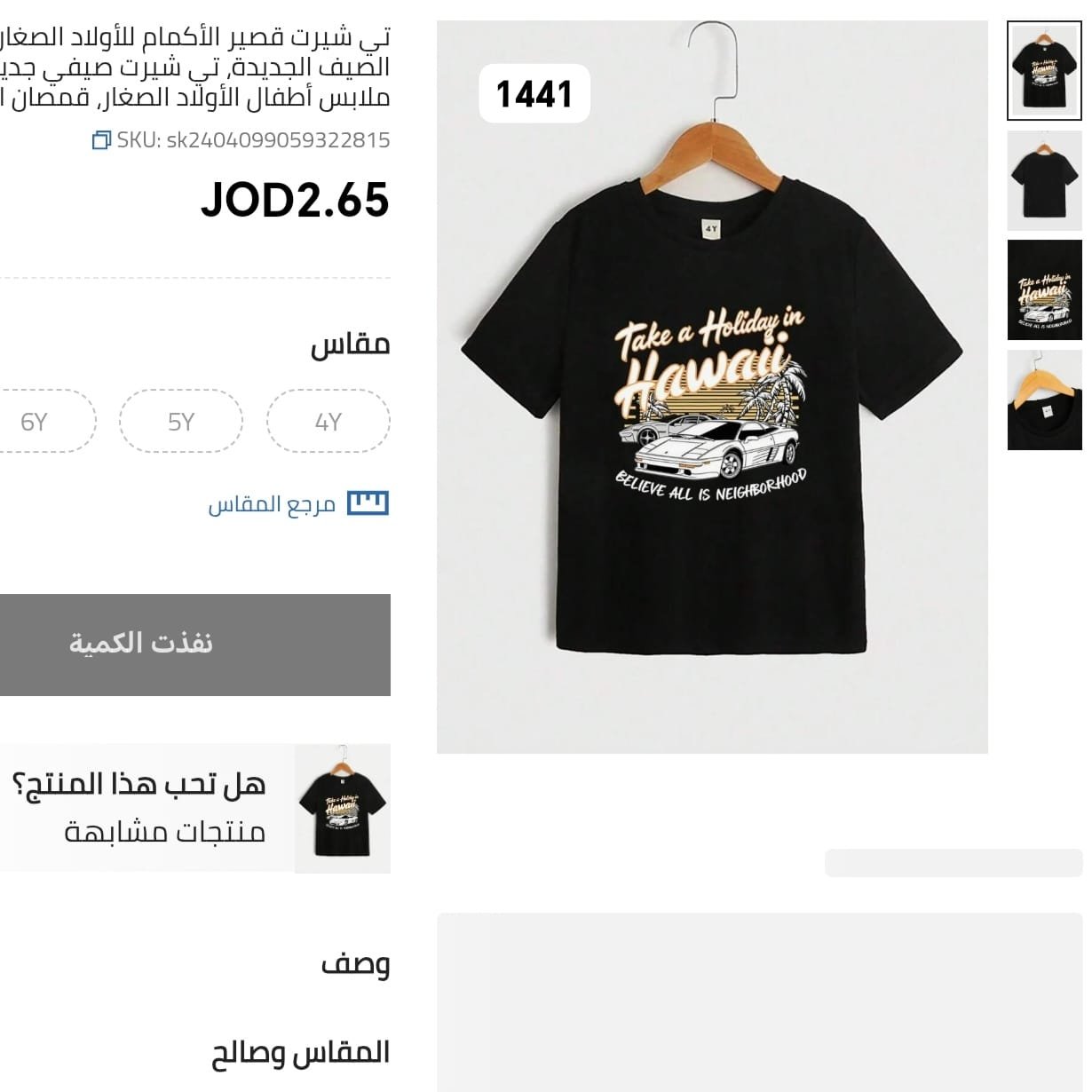Select the collar and hanger thumbnail

pos(1044,400)
